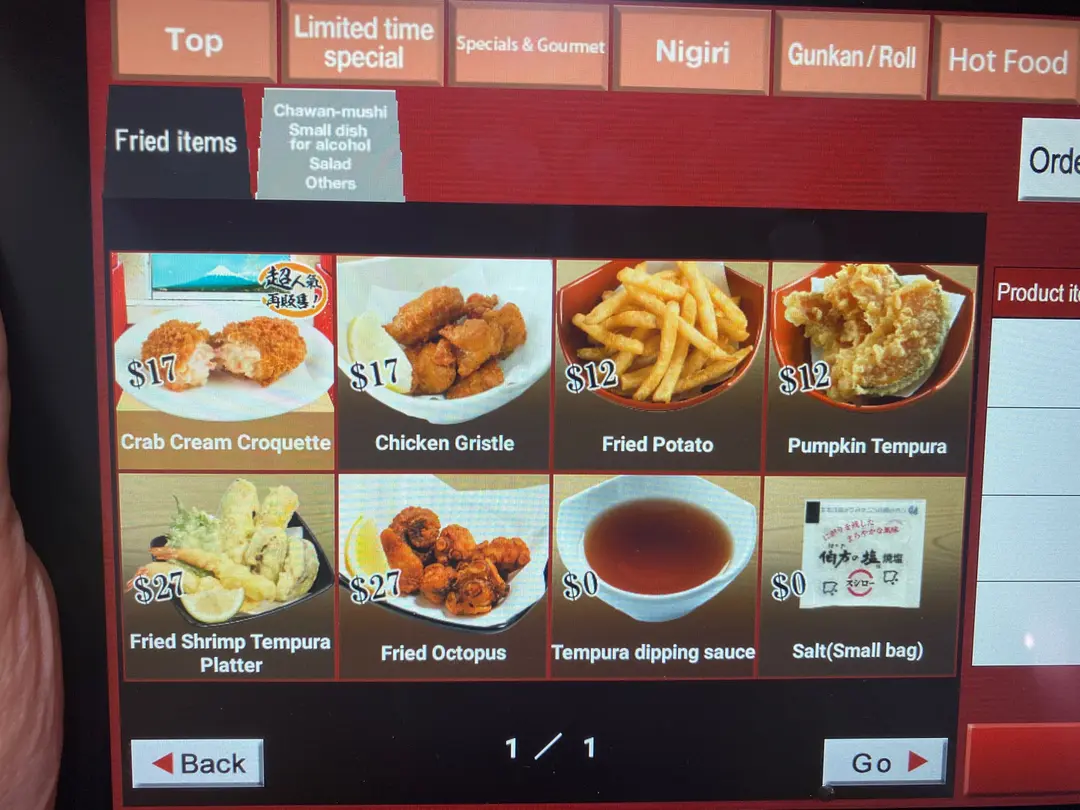Switch to the Nigiri tab
This screenshot has height=810, width=1080.
[x=693, y=50]
